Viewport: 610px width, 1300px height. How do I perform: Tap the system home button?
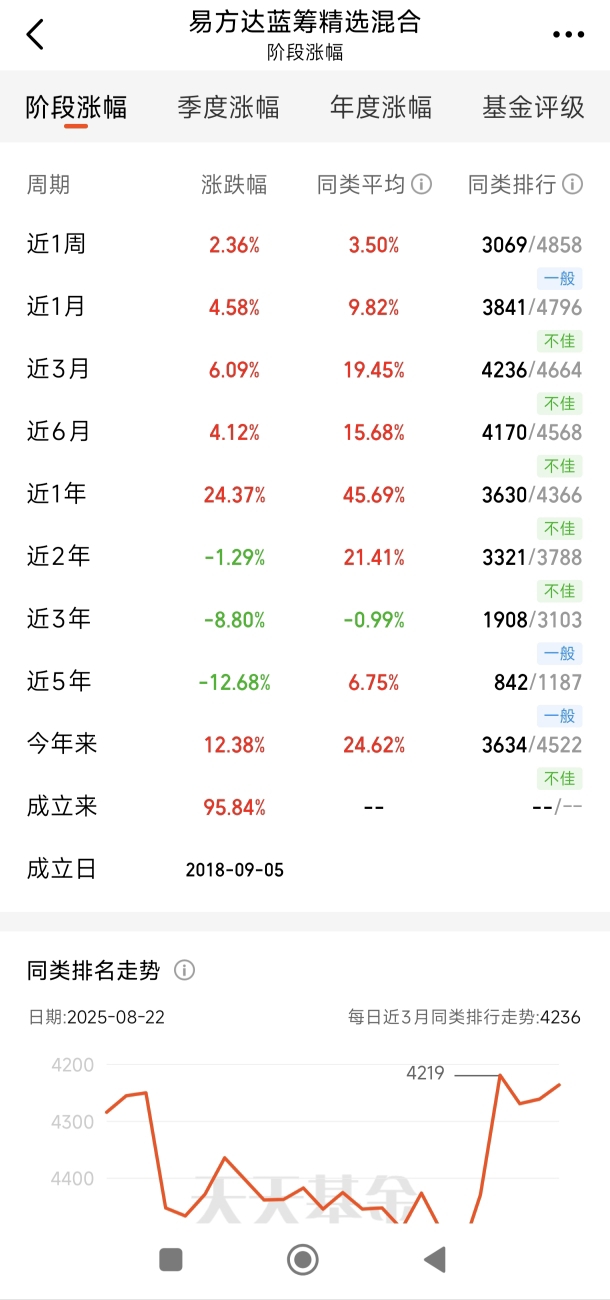pos(303,1259)
